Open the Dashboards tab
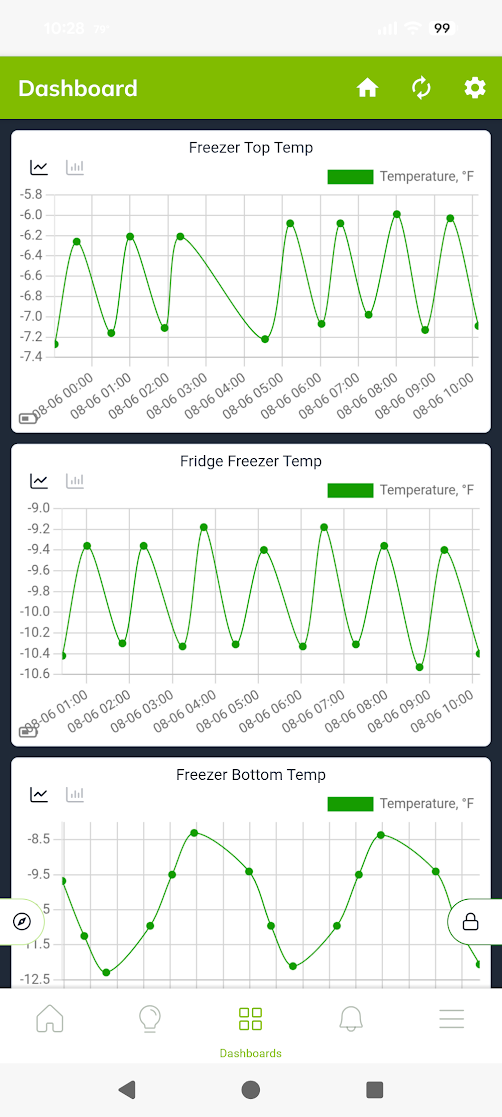 251,1031
